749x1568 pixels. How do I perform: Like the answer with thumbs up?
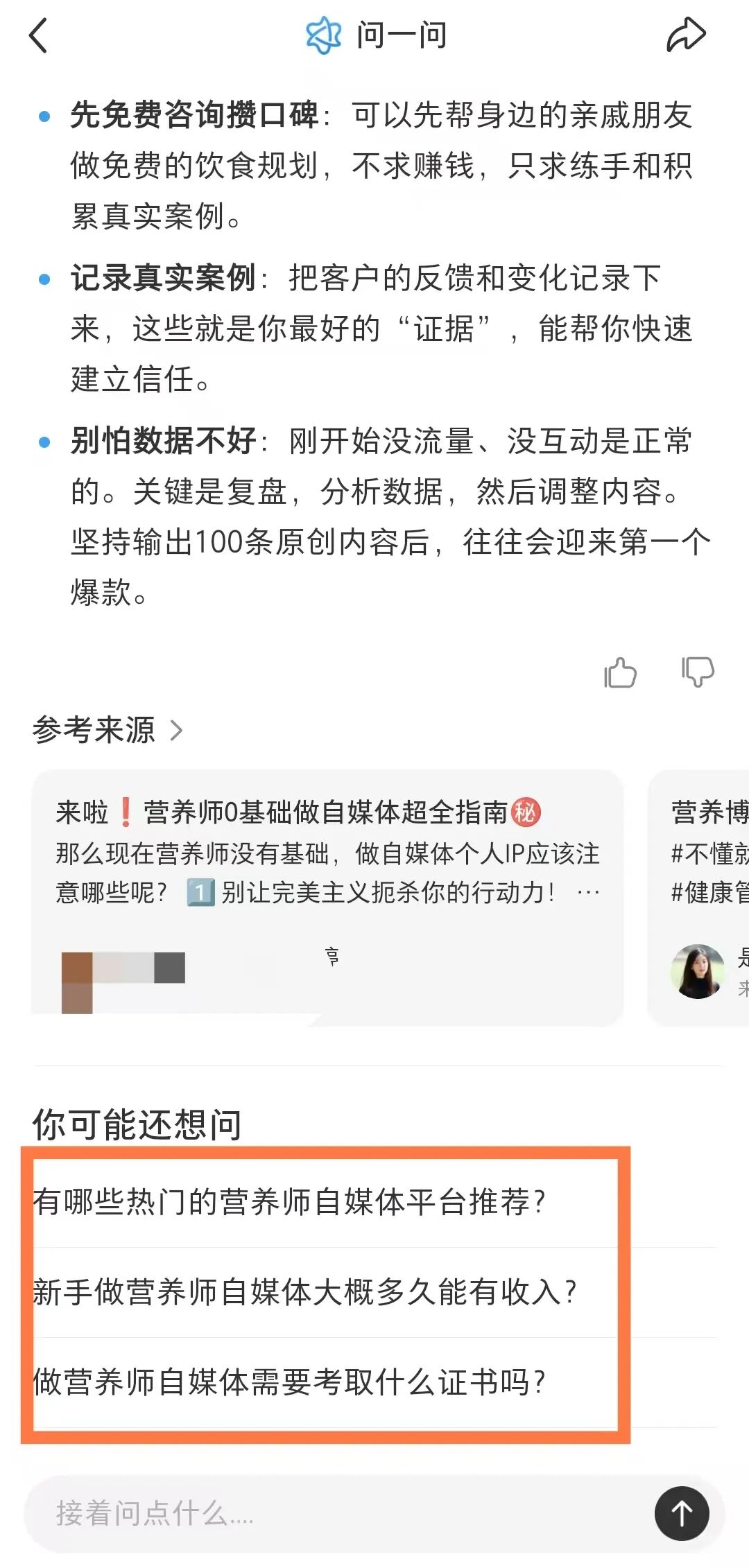coord(620,672)
